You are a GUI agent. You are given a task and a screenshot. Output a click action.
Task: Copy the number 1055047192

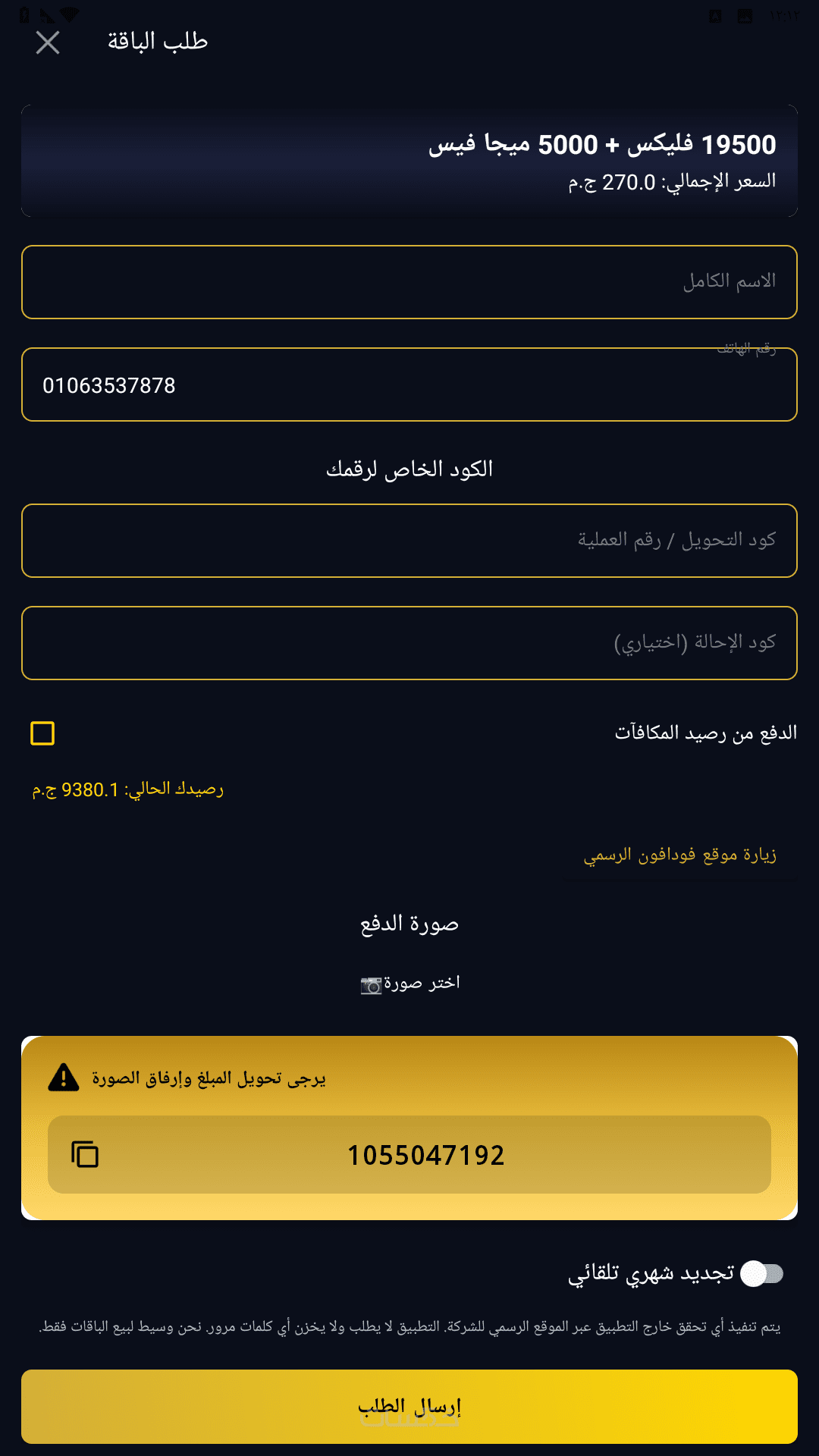tap(85, 1154)
